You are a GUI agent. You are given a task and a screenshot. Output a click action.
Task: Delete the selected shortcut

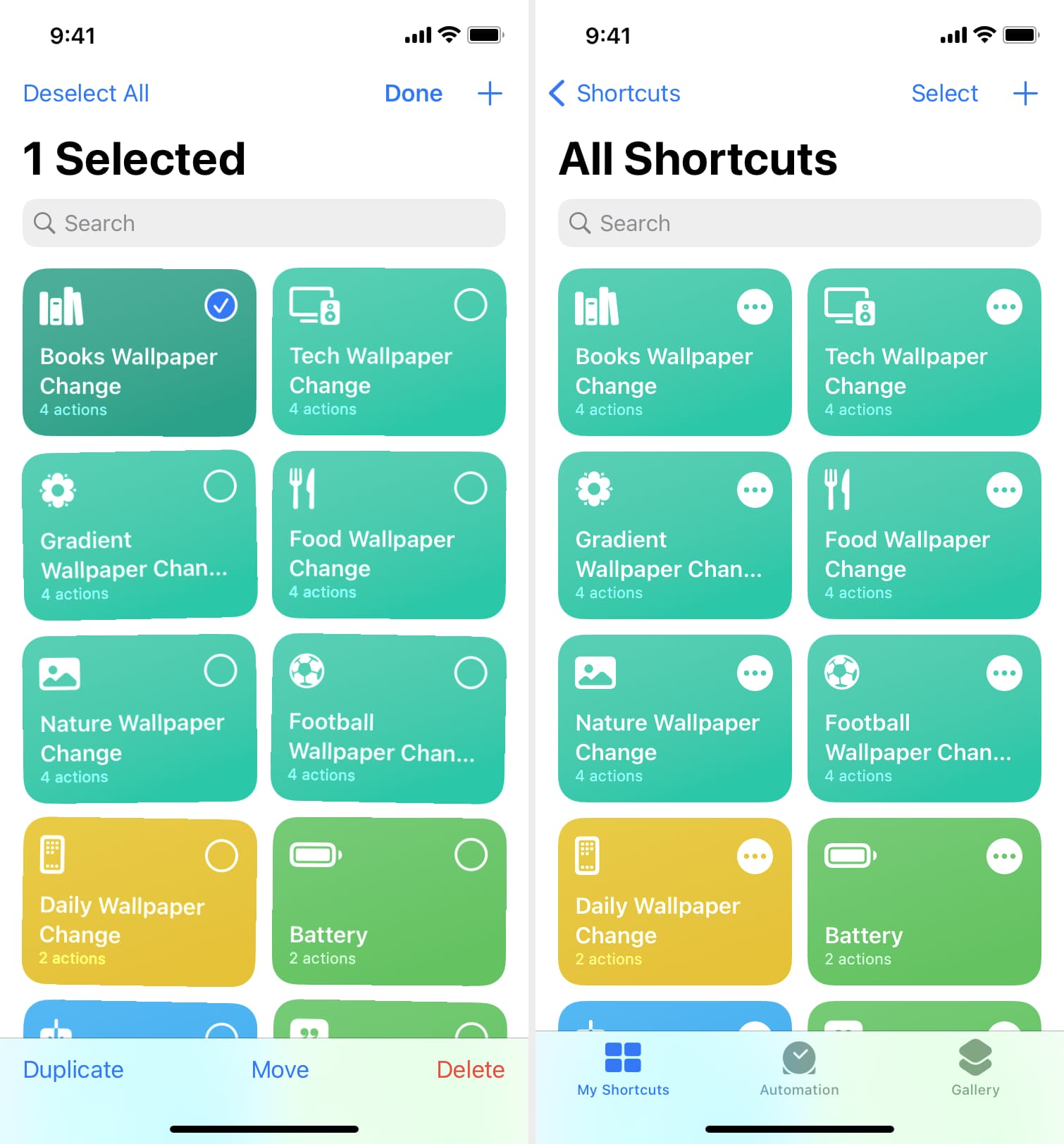click(x=470, y=1069)
